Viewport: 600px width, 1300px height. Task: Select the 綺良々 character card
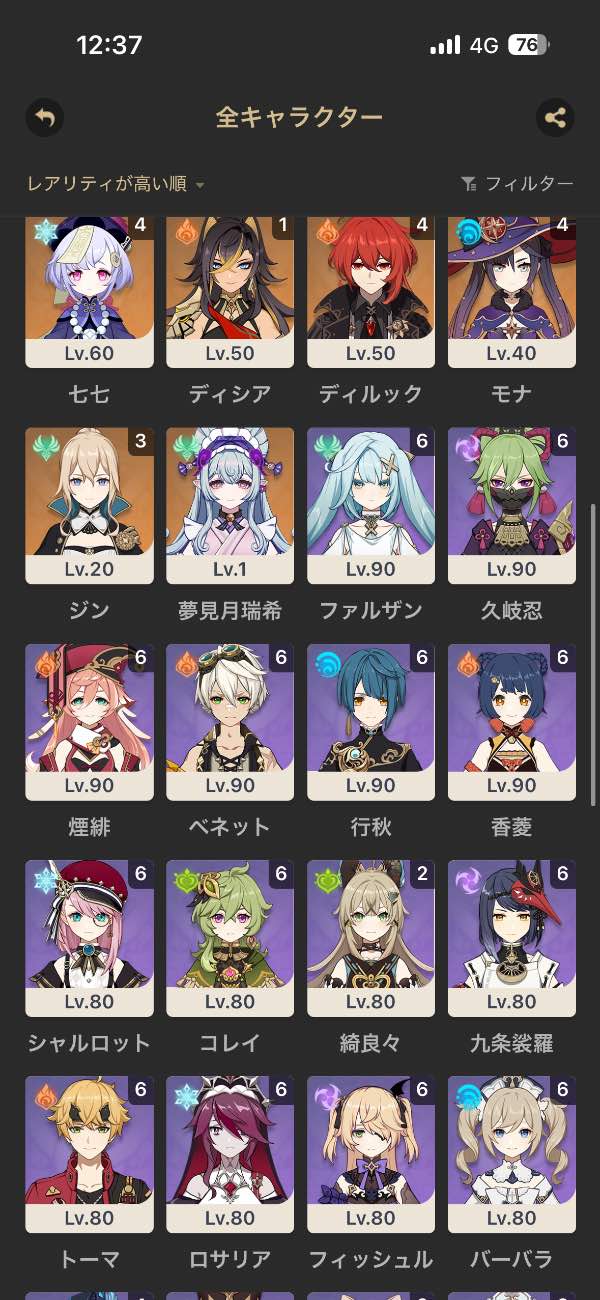[x=371, y=937]
